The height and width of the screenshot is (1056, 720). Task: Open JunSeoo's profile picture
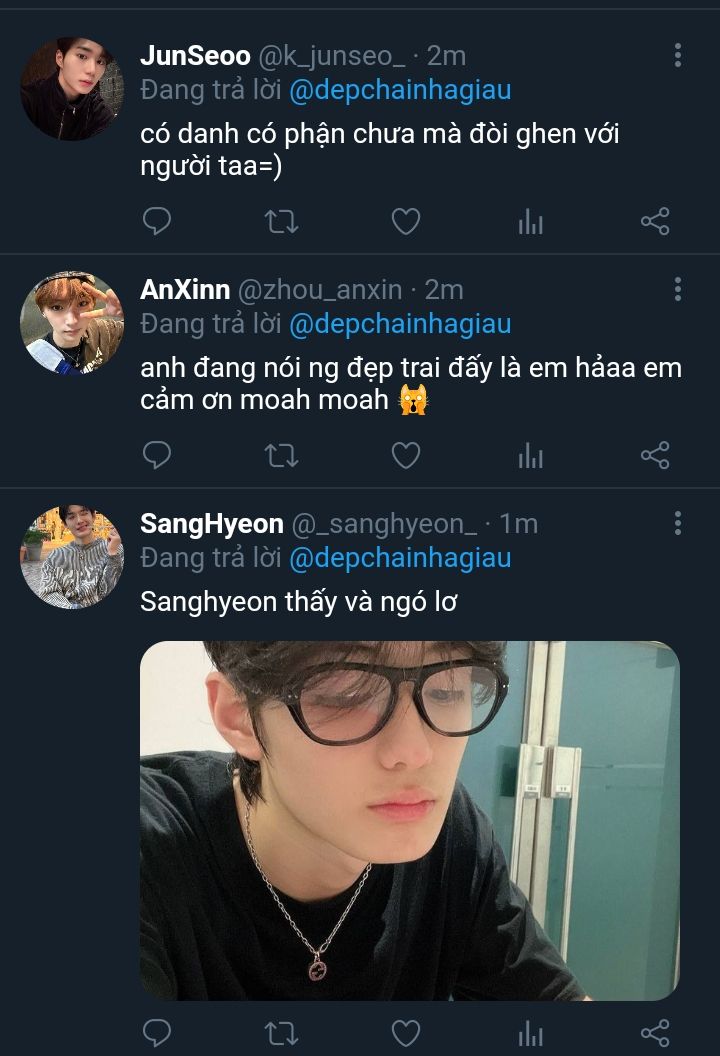pos(71,88)
